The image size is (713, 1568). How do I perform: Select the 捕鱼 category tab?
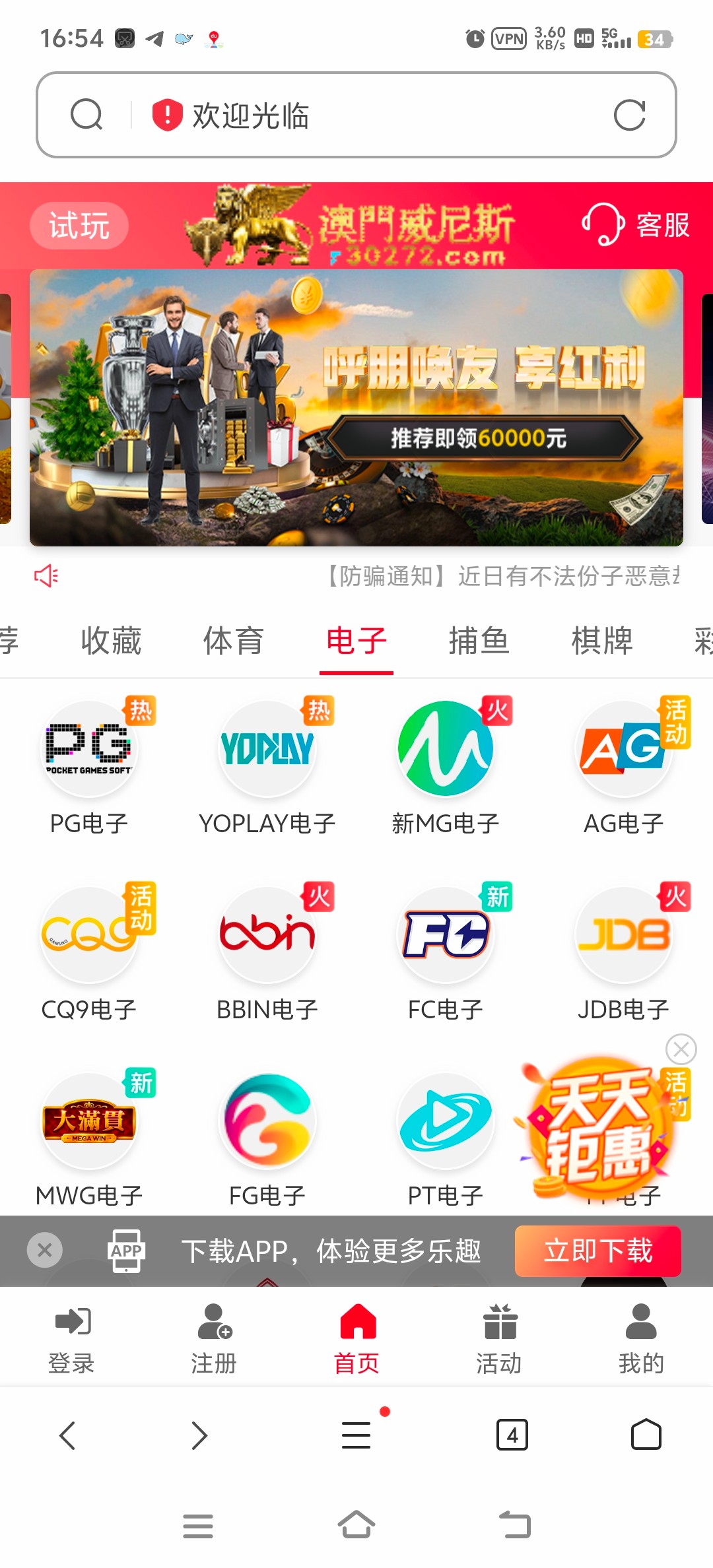point(479,641)
